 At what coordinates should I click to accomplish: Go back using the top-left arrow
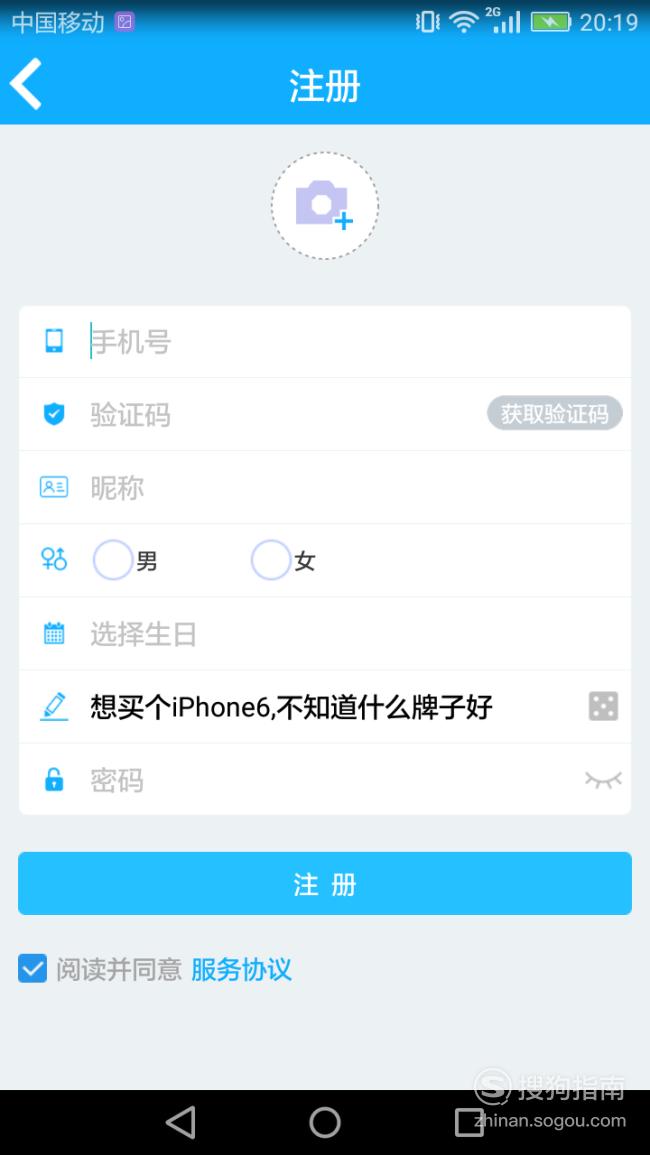tap(26, 85)
